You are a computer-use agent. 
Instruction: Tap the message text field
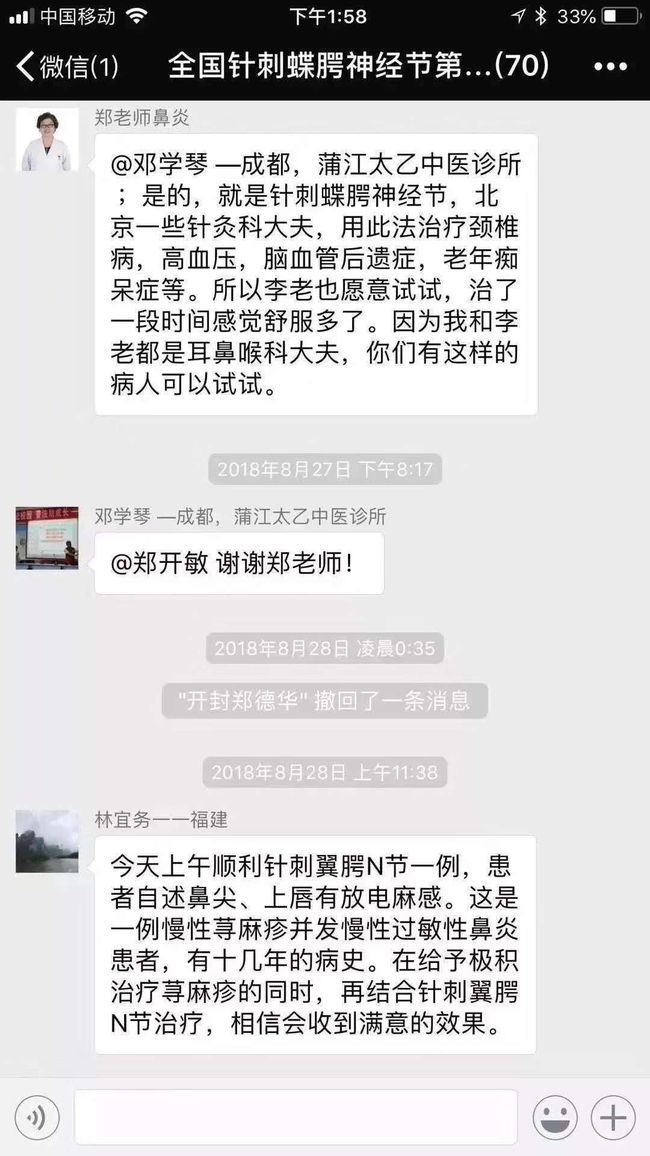(296, 1118)
